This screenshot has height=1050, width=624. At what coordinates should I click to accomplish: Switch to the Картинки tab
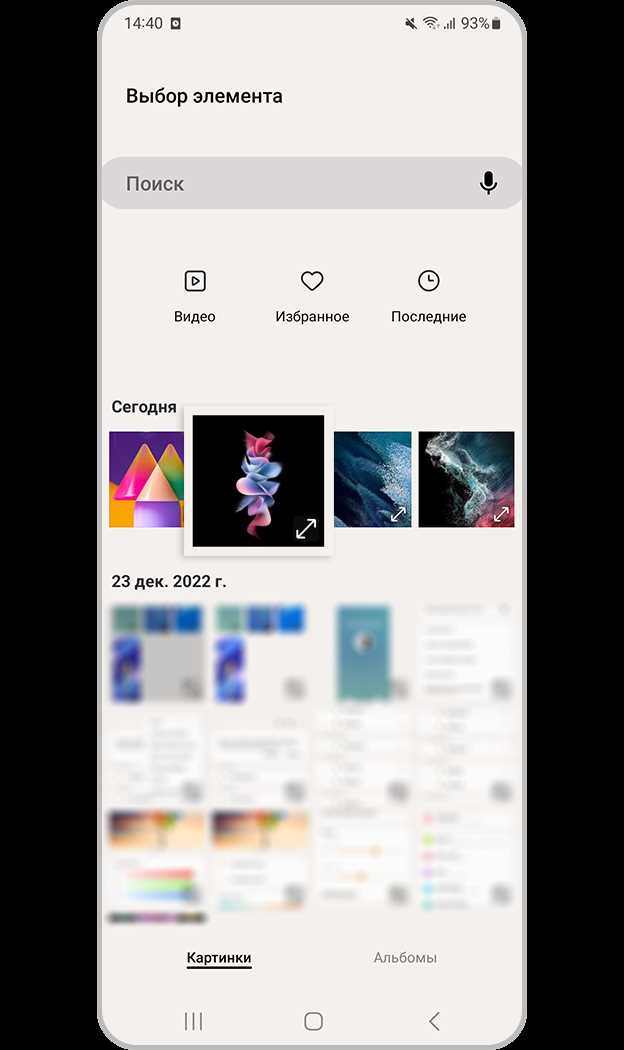[218, 958]
